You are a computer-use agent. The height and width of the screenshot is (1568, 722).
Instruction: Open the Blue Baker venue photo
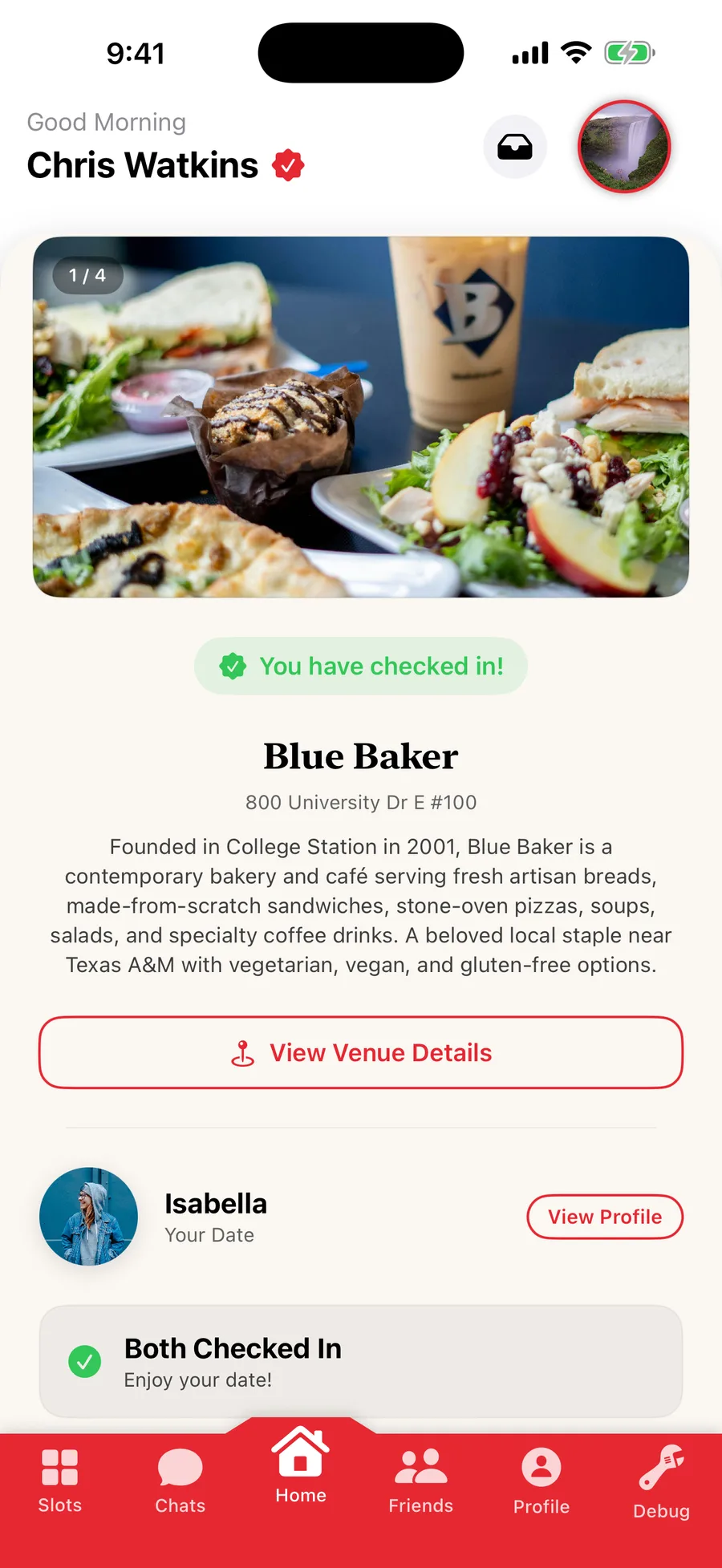coord(361,416)
